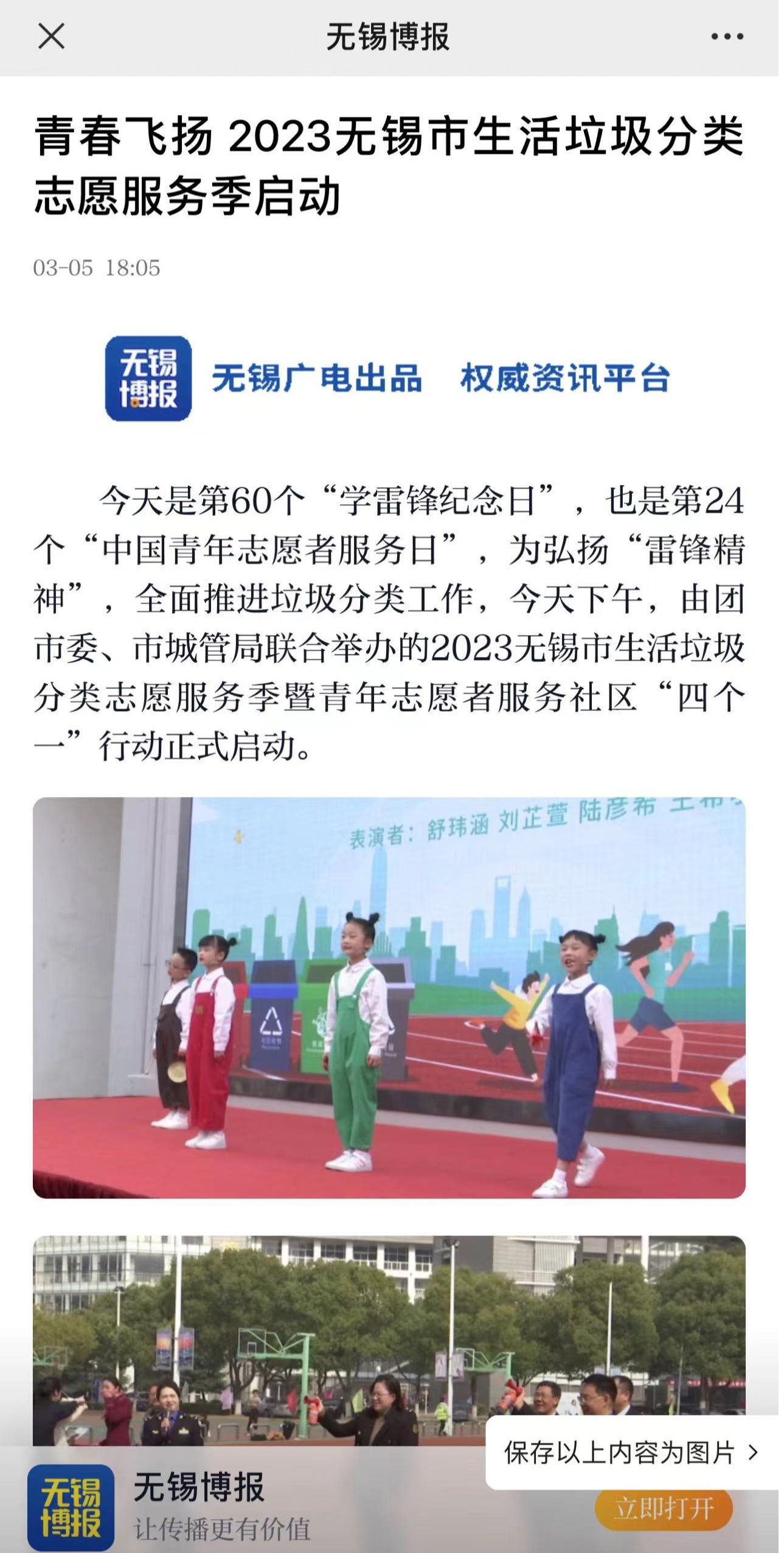Open the three-dot overflow menu

point(727,36)
